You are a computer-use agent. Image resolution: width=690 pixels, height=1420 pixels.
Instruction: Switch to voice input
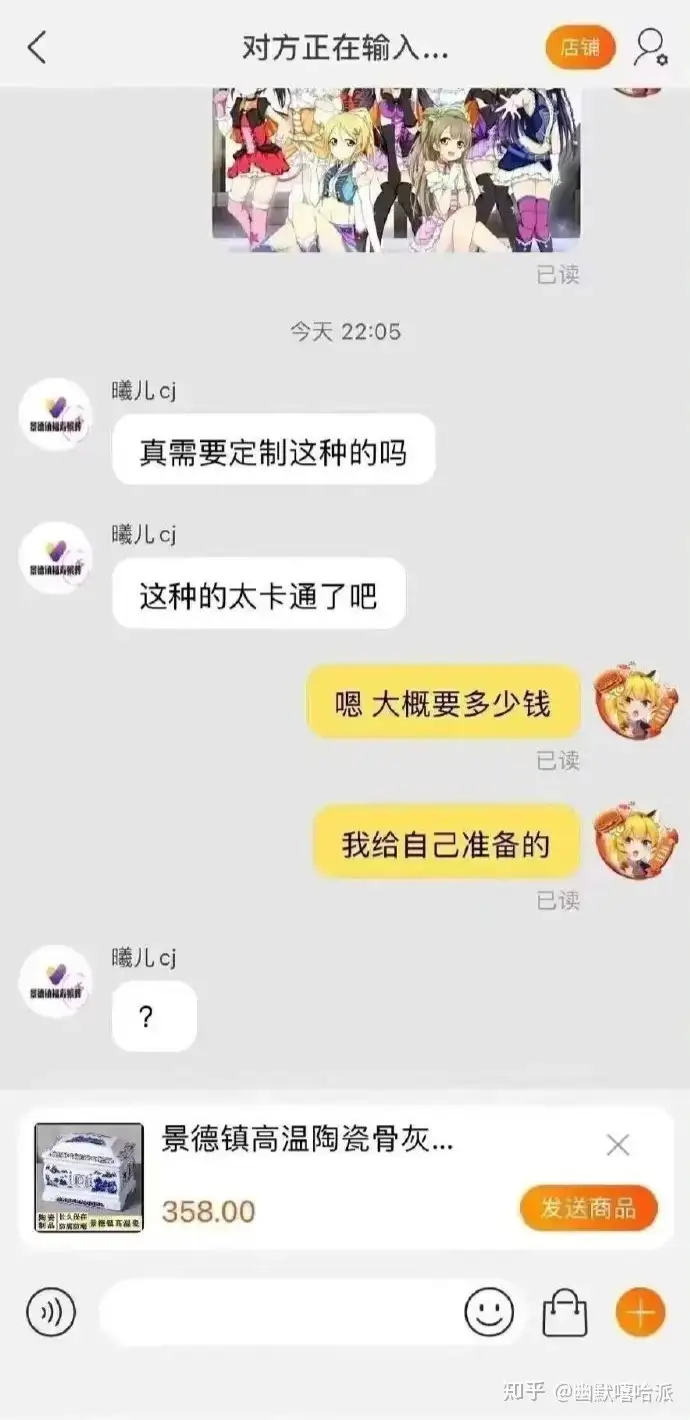click(x=51, y=1313)
